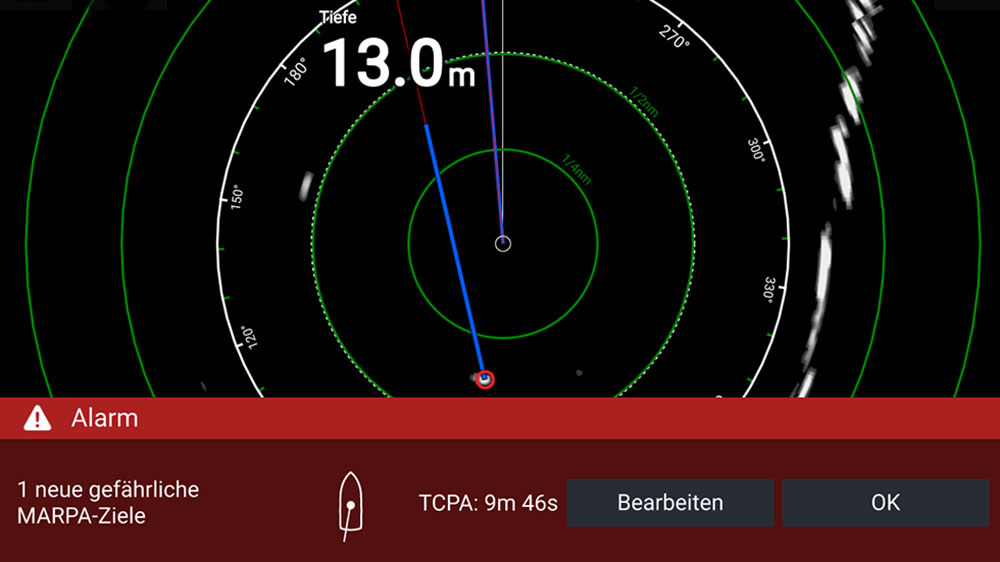Acknowledge the MARPA alarm with OK
Image resolution: width=1000 pixels, height=562 pixels.
(x=885, y=502)
